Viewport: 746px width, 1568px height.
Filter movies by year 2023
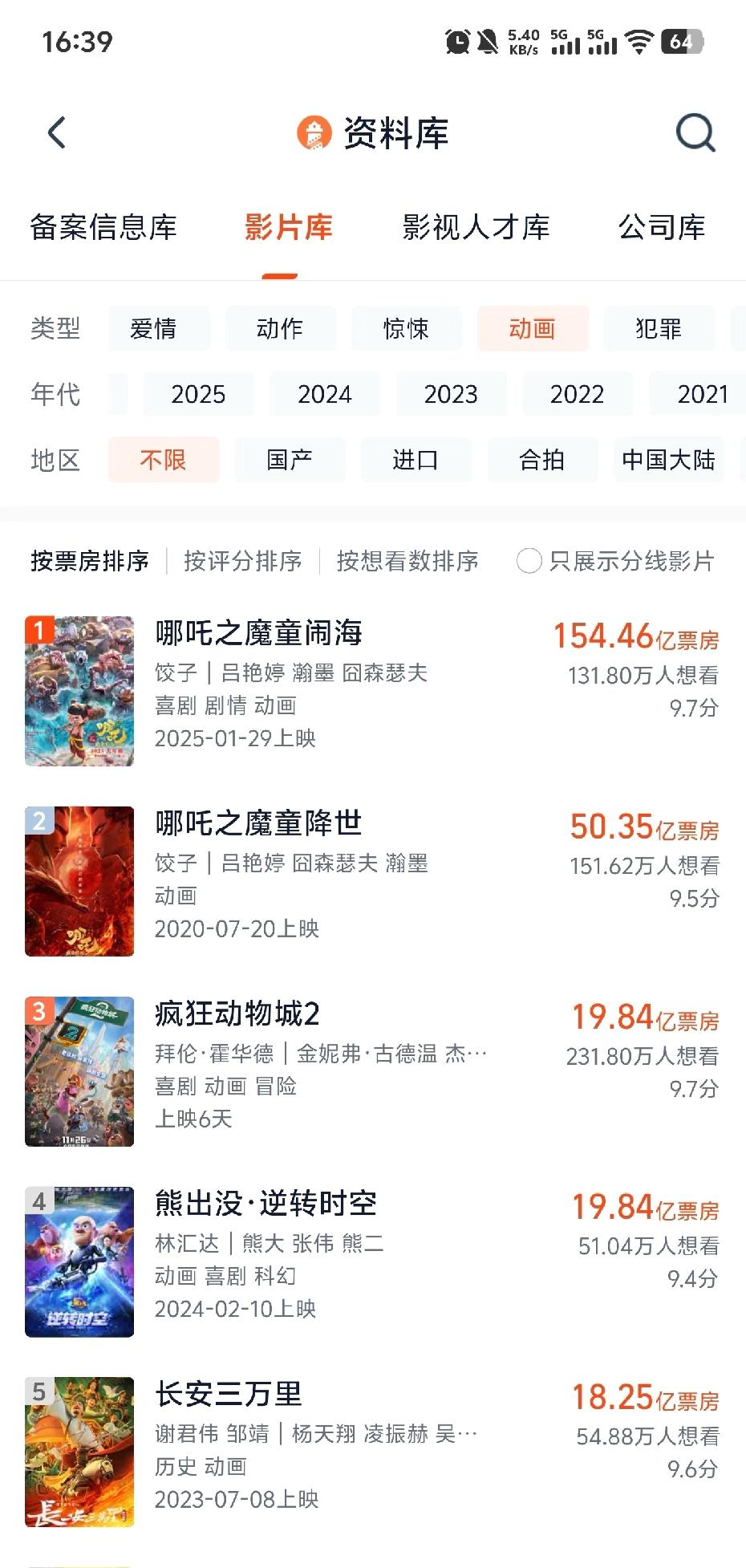[x=451, y=394]
